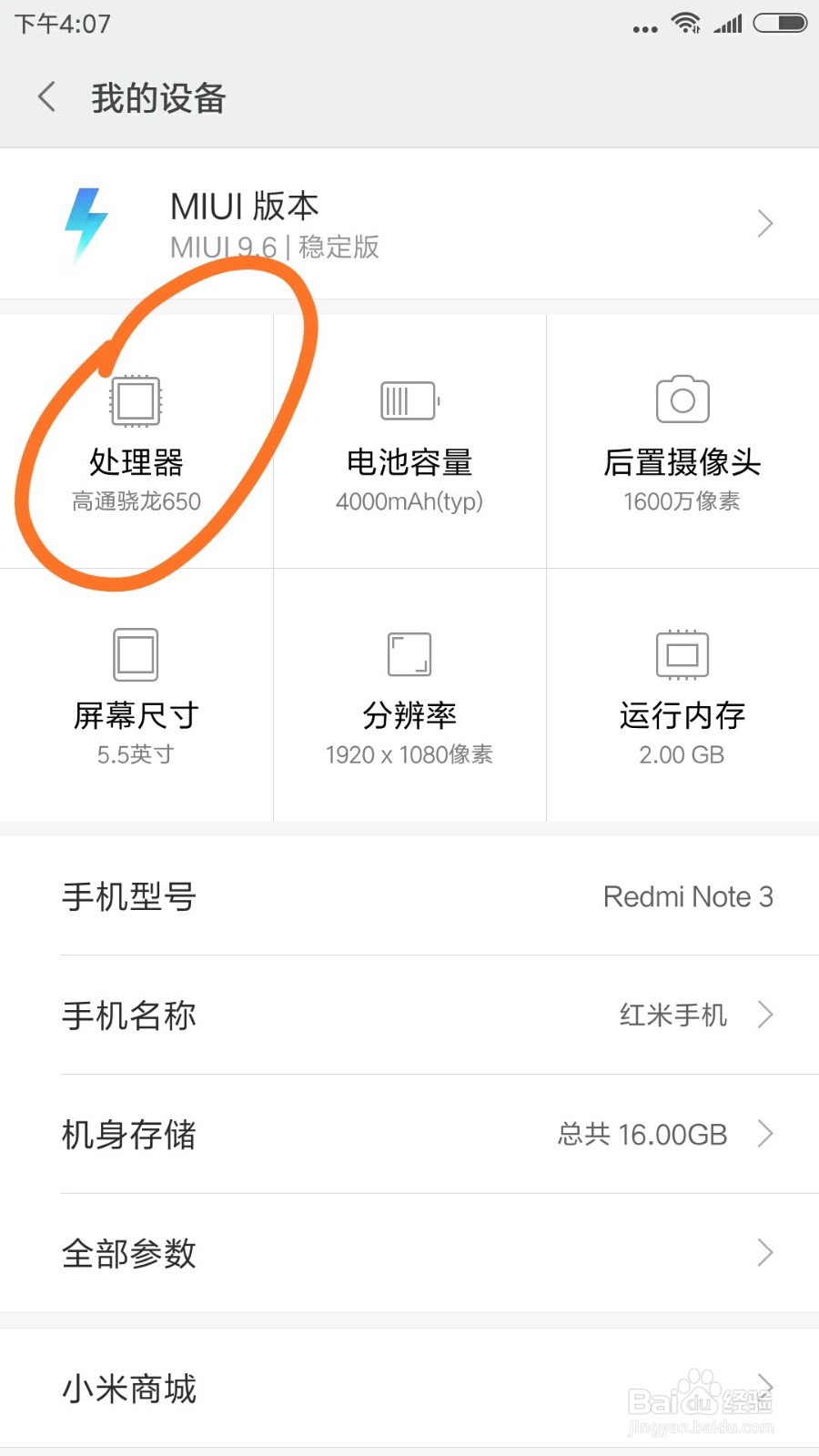Tap the screen size (屏幕尺寸) icon
The height and width of the screenshot is (1456, 819).
pyautogui.click(x=136, y=652)
